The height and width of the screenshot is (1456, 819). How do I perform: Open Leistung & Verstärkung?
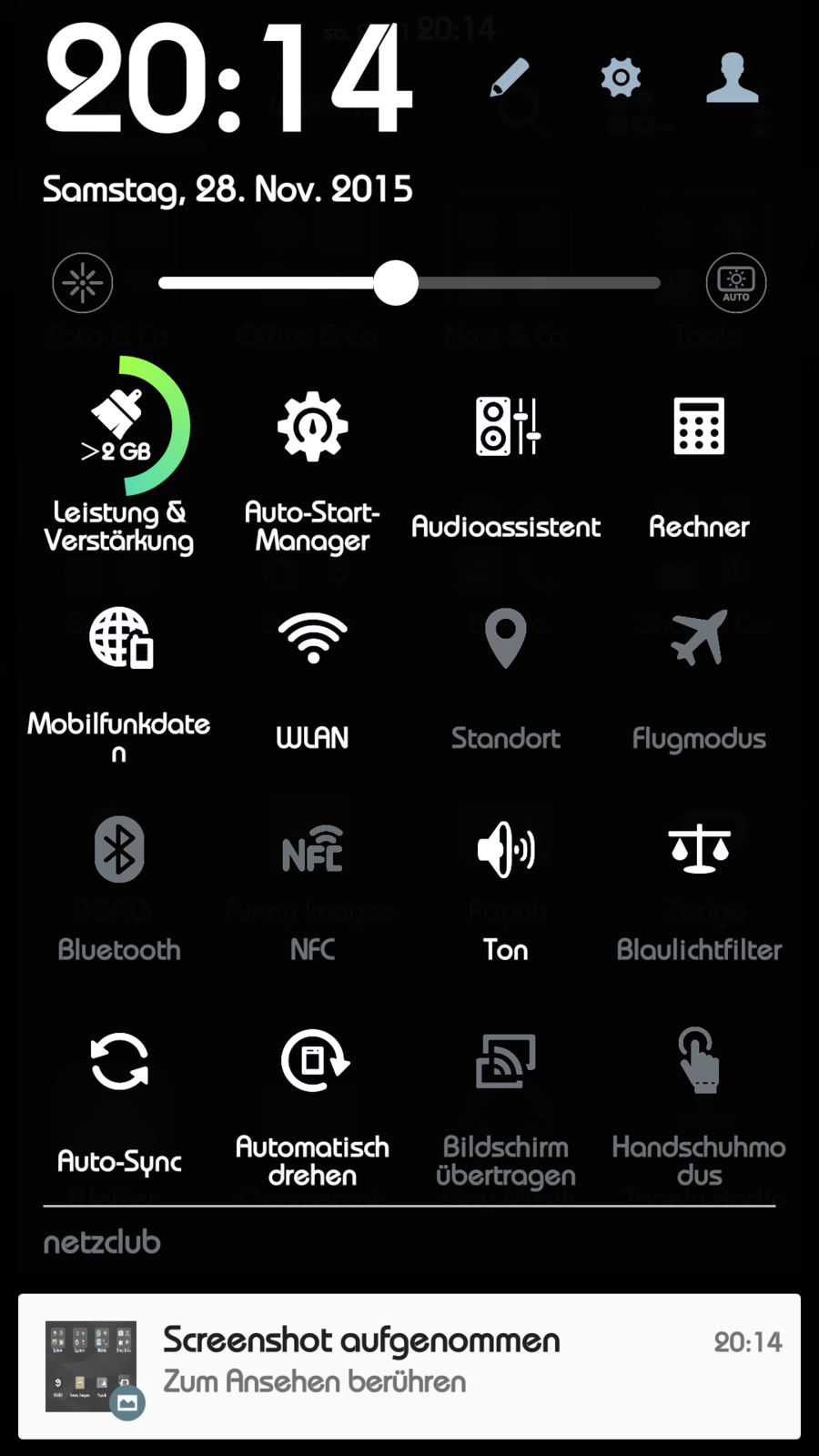click(119, 455)
